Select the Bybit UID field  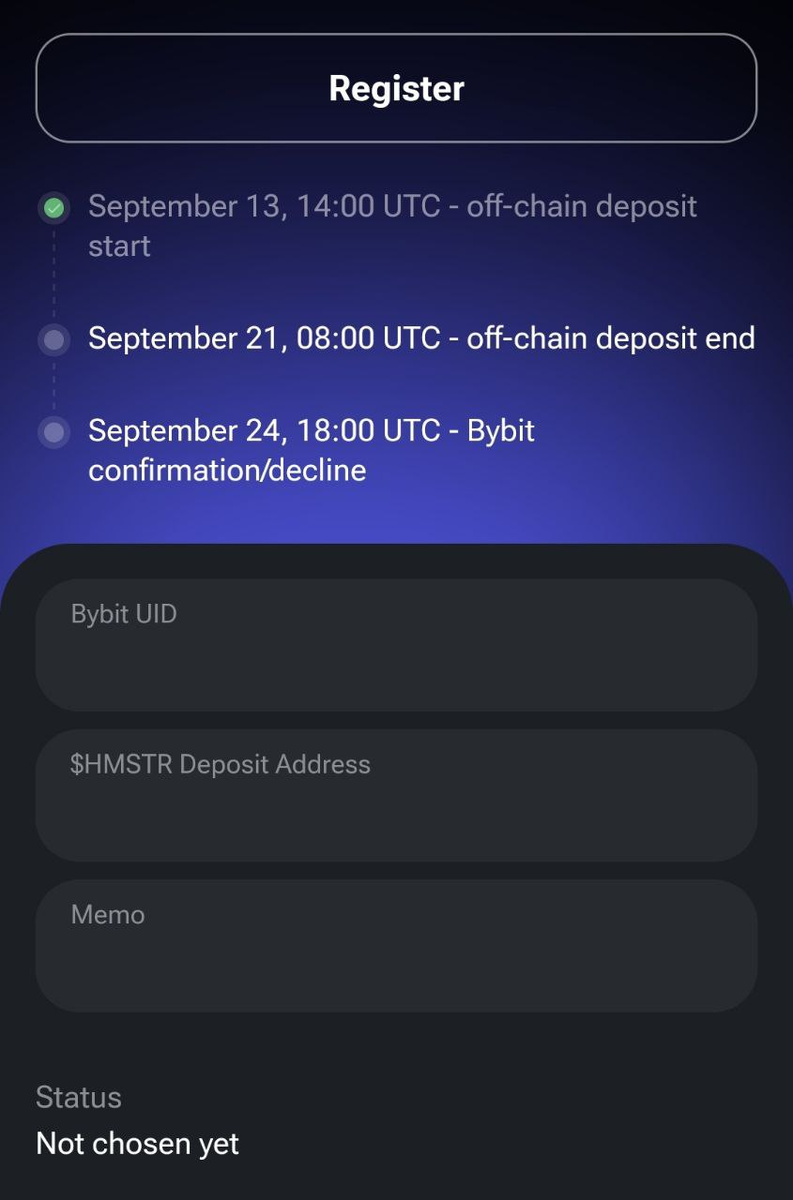tap(396, 645)
